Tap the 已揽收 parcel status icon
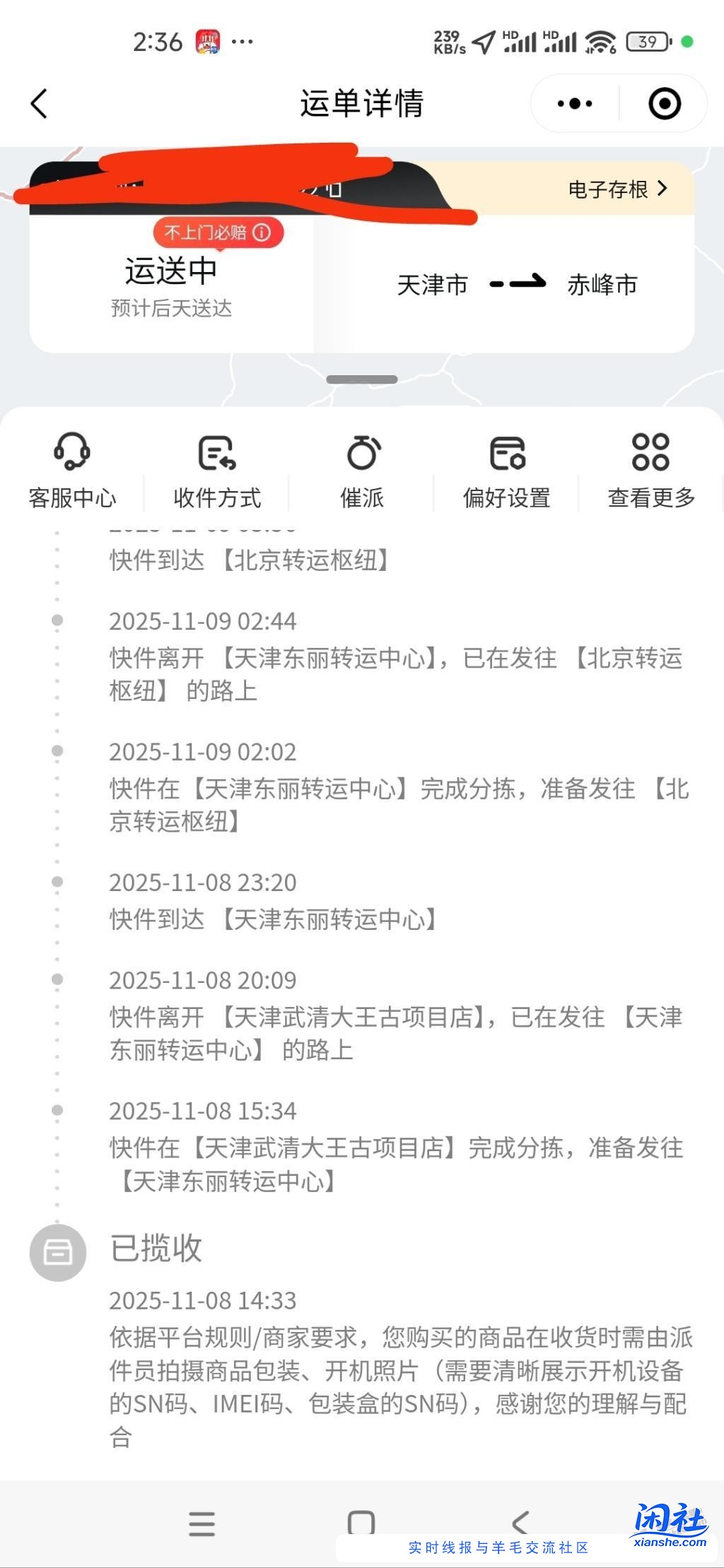The height and width of the screenshot is (1568, 724). tap(57, 1252)
